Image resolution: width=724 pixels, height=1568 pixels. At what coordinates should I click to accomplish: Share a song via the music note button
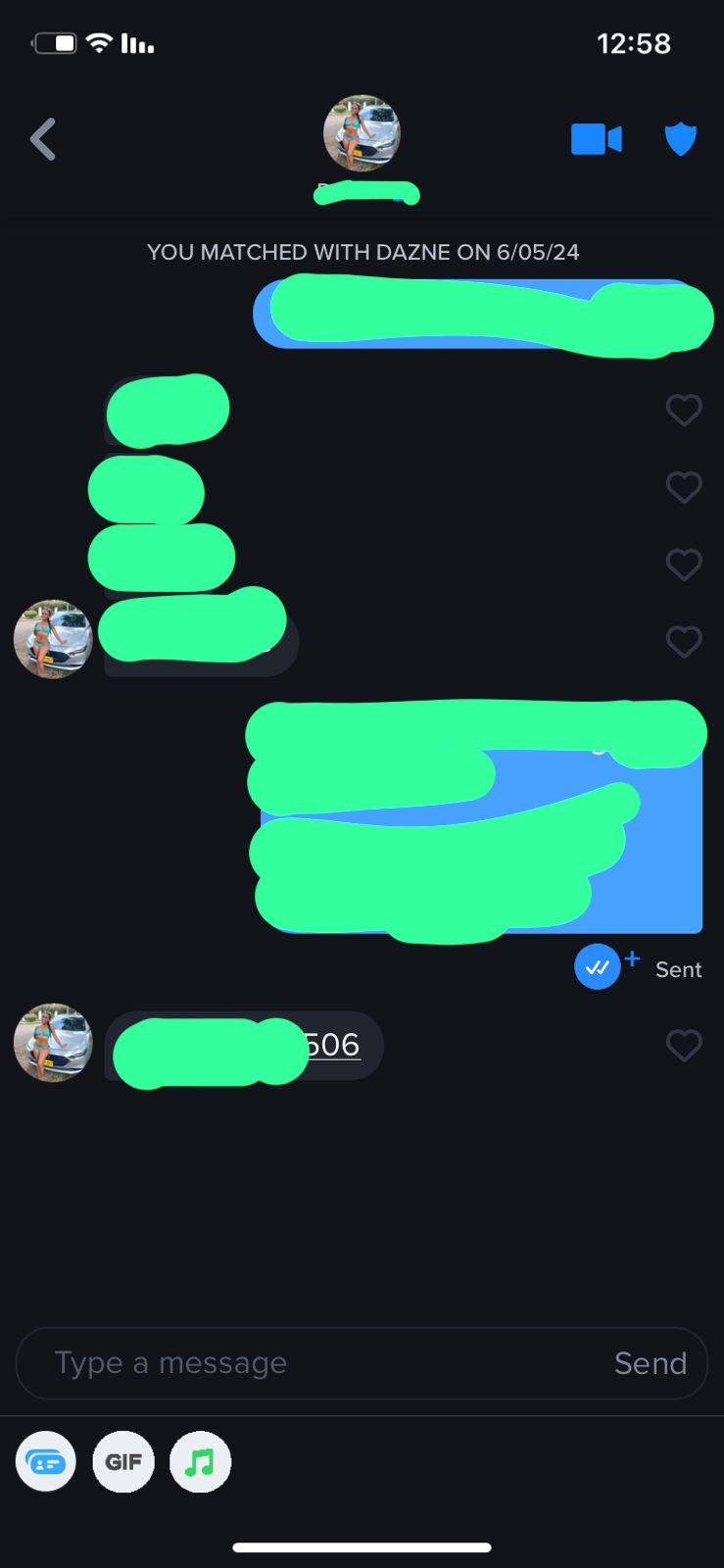(x=200, y=1462)
